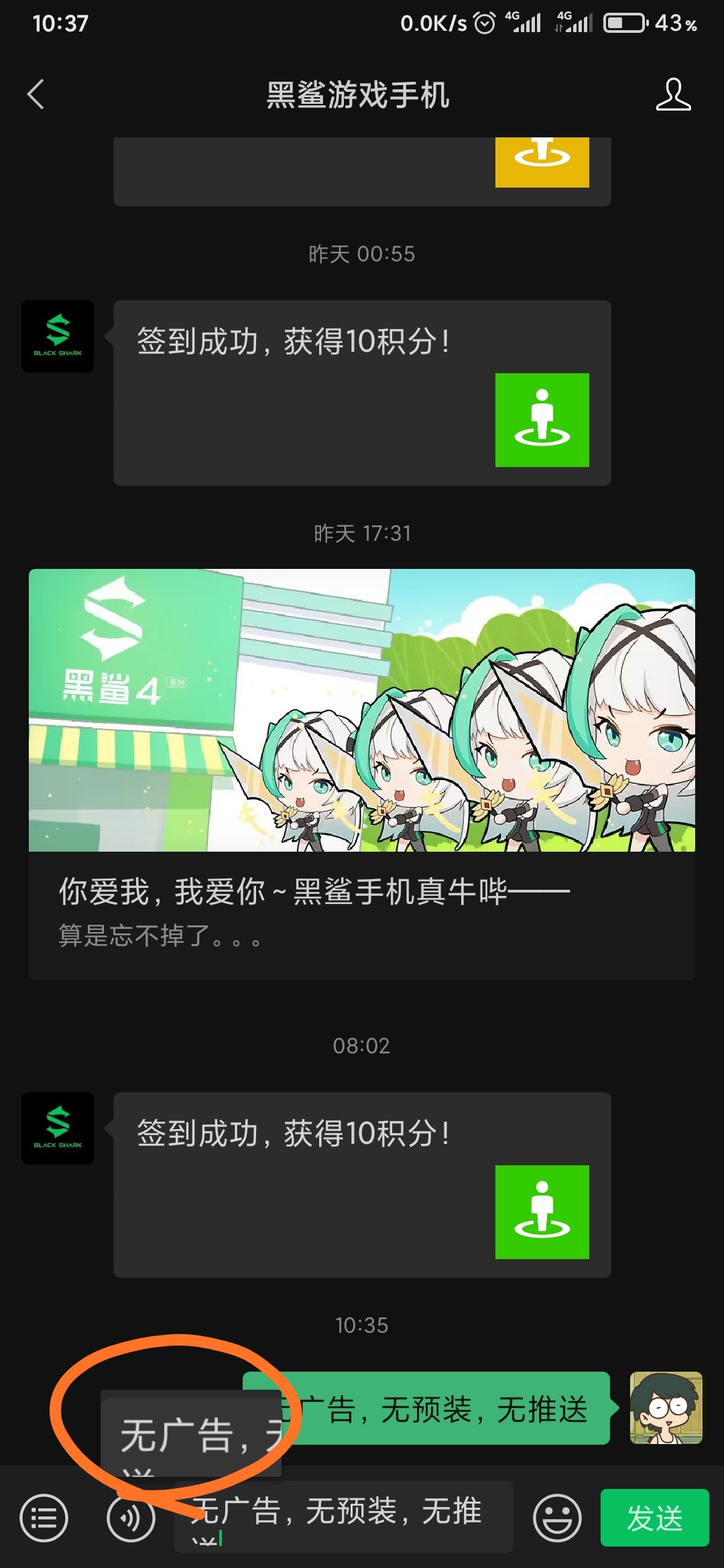Go back from 黑鲨游戏手机 chat
The width and height of the screenshot is (724, 1568).
pyautogui.click(x=36, y=94)
